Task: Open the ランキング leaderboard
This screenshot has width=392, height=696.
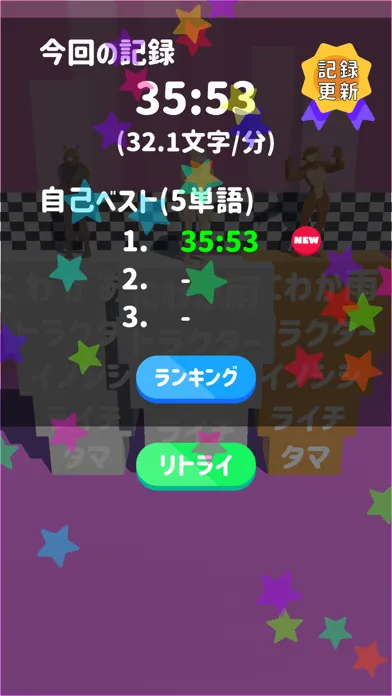Action: [x=196, y=379]
